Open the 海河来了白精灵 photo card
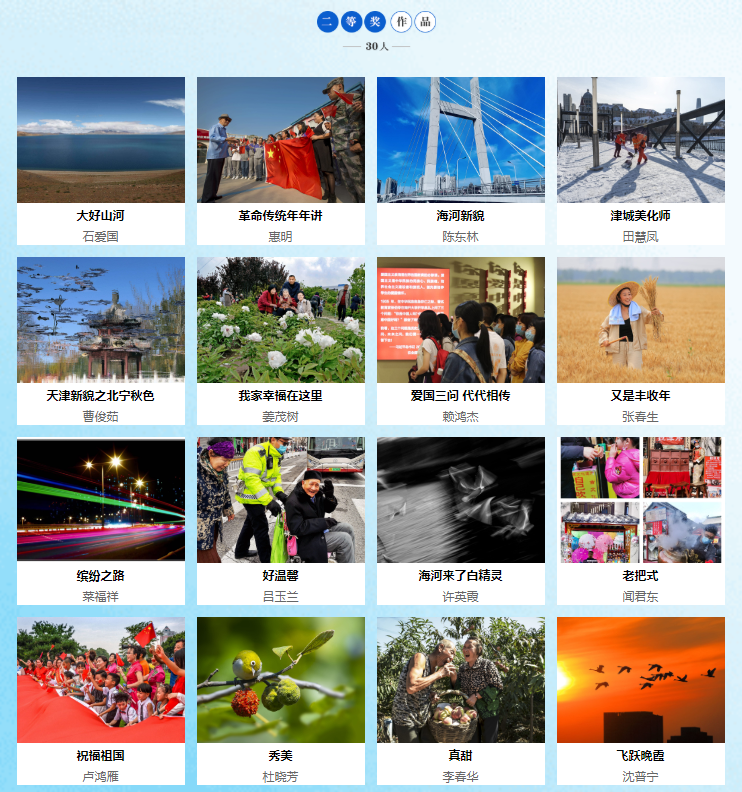Screen dimensions: 742x792 point(461,500)
